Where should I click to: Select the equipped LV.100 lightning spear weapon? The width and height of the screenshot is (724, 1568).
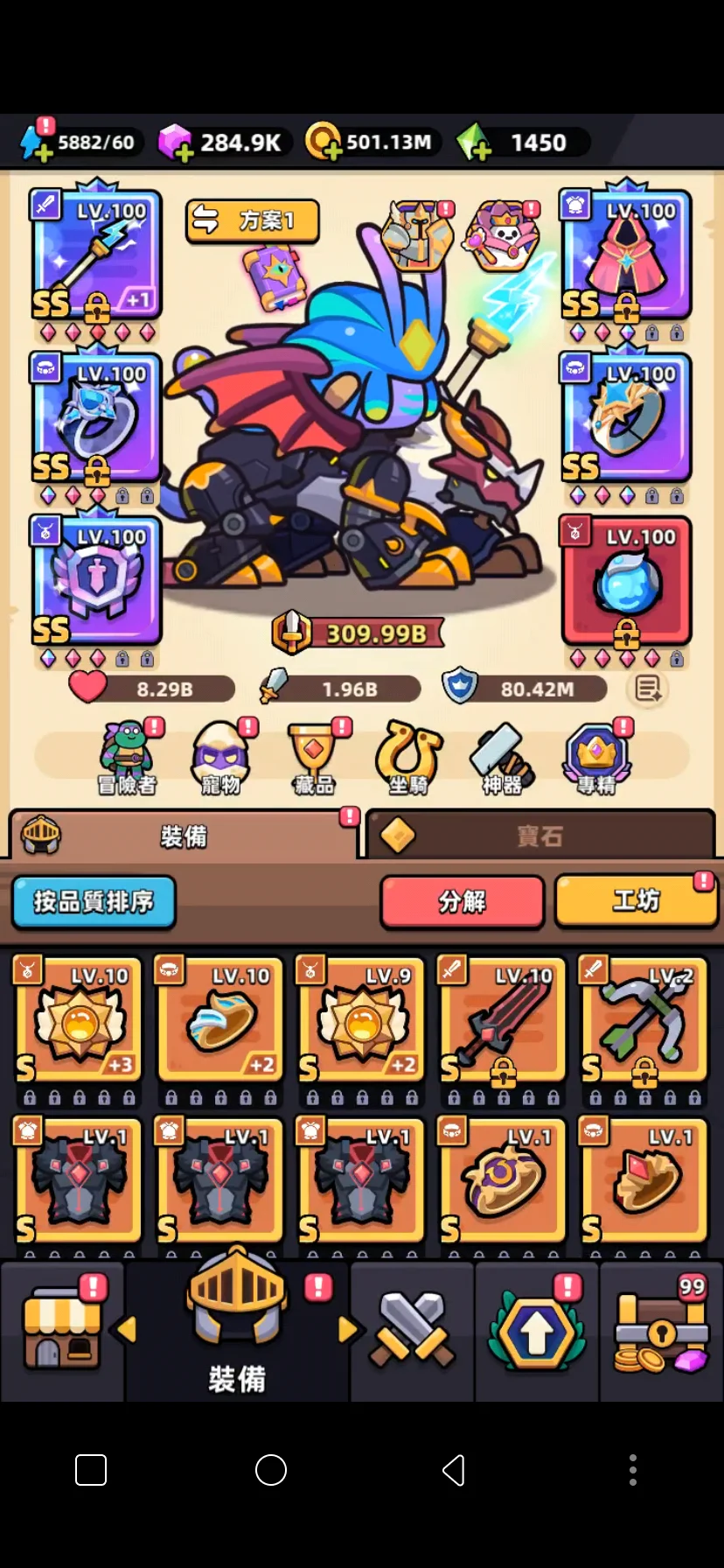(96, 255)
